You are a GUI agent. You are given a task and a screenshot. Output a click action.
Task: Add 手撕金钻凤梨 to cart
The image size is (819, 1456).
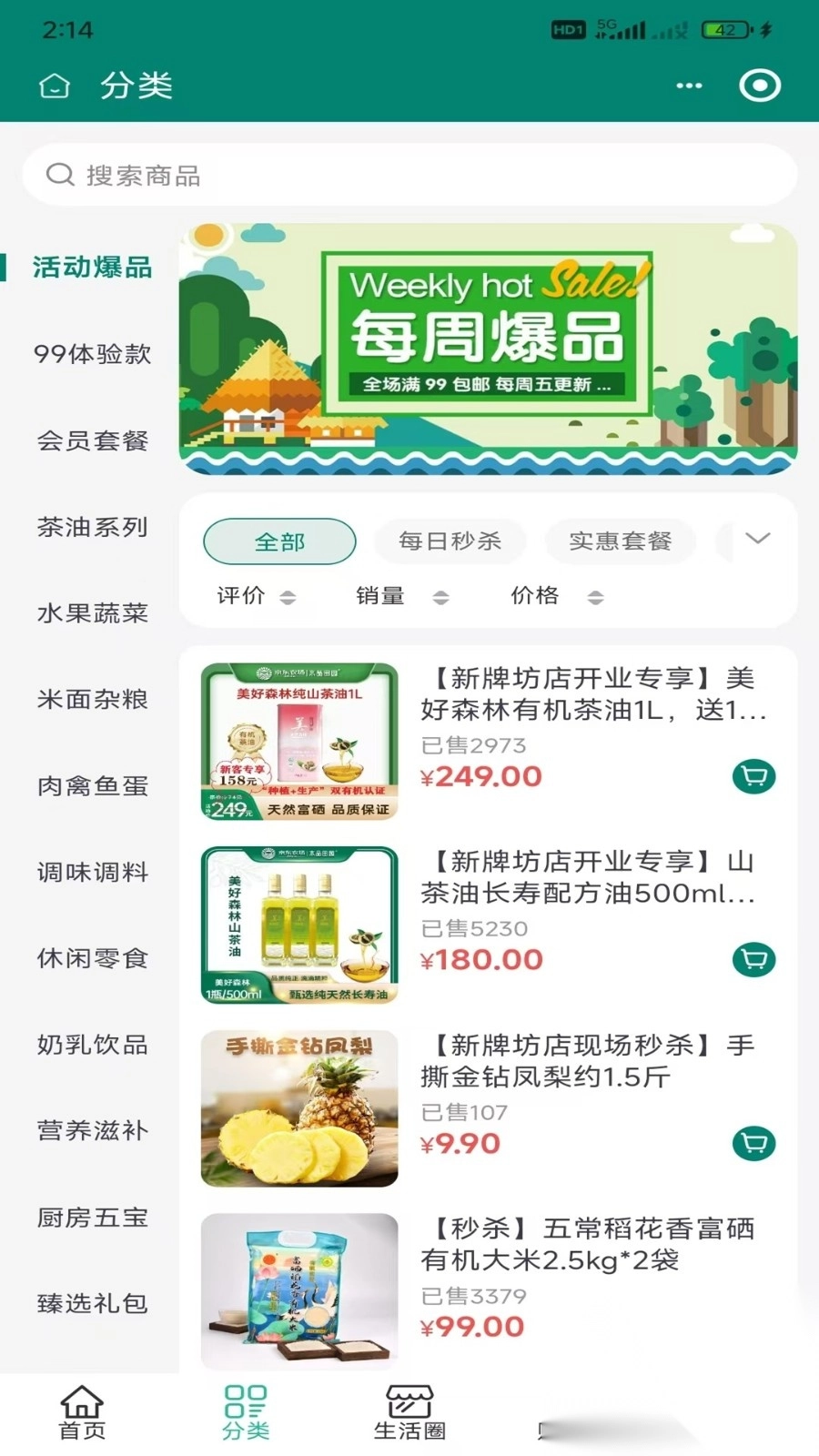753,1143
